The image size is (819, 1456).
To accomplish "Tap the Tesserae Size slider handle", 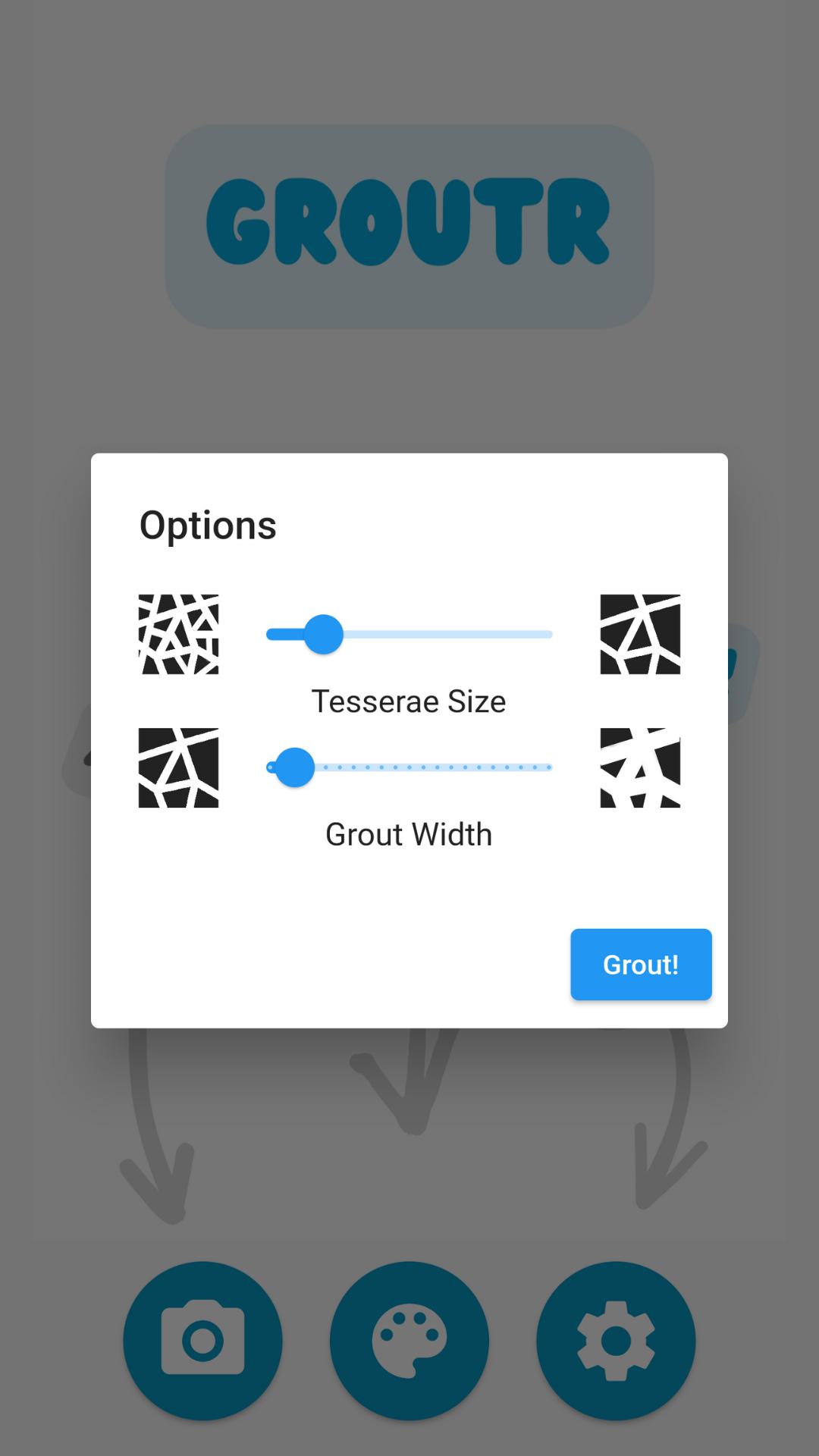I will point(324,634).
